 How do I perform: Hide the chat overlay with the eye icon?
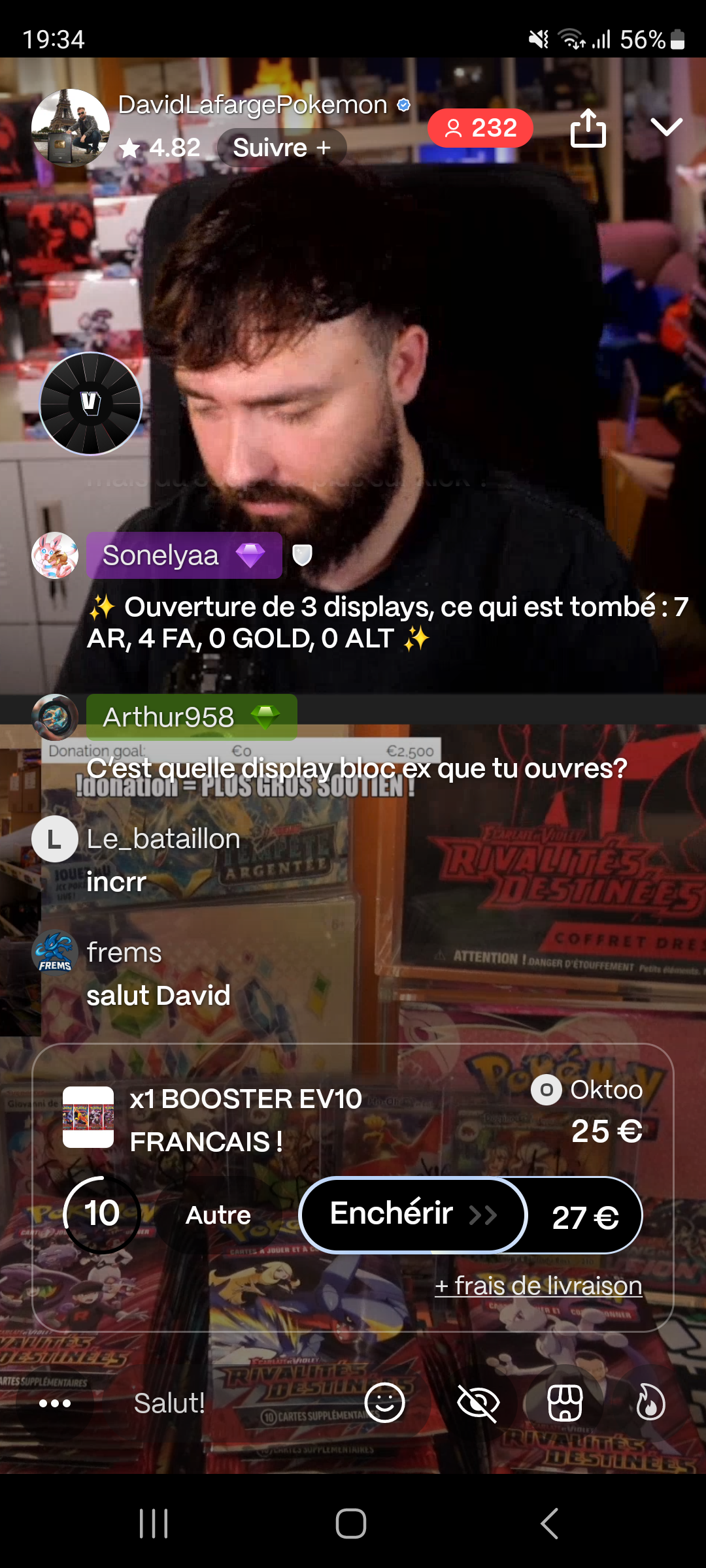tap(479, 1403)
